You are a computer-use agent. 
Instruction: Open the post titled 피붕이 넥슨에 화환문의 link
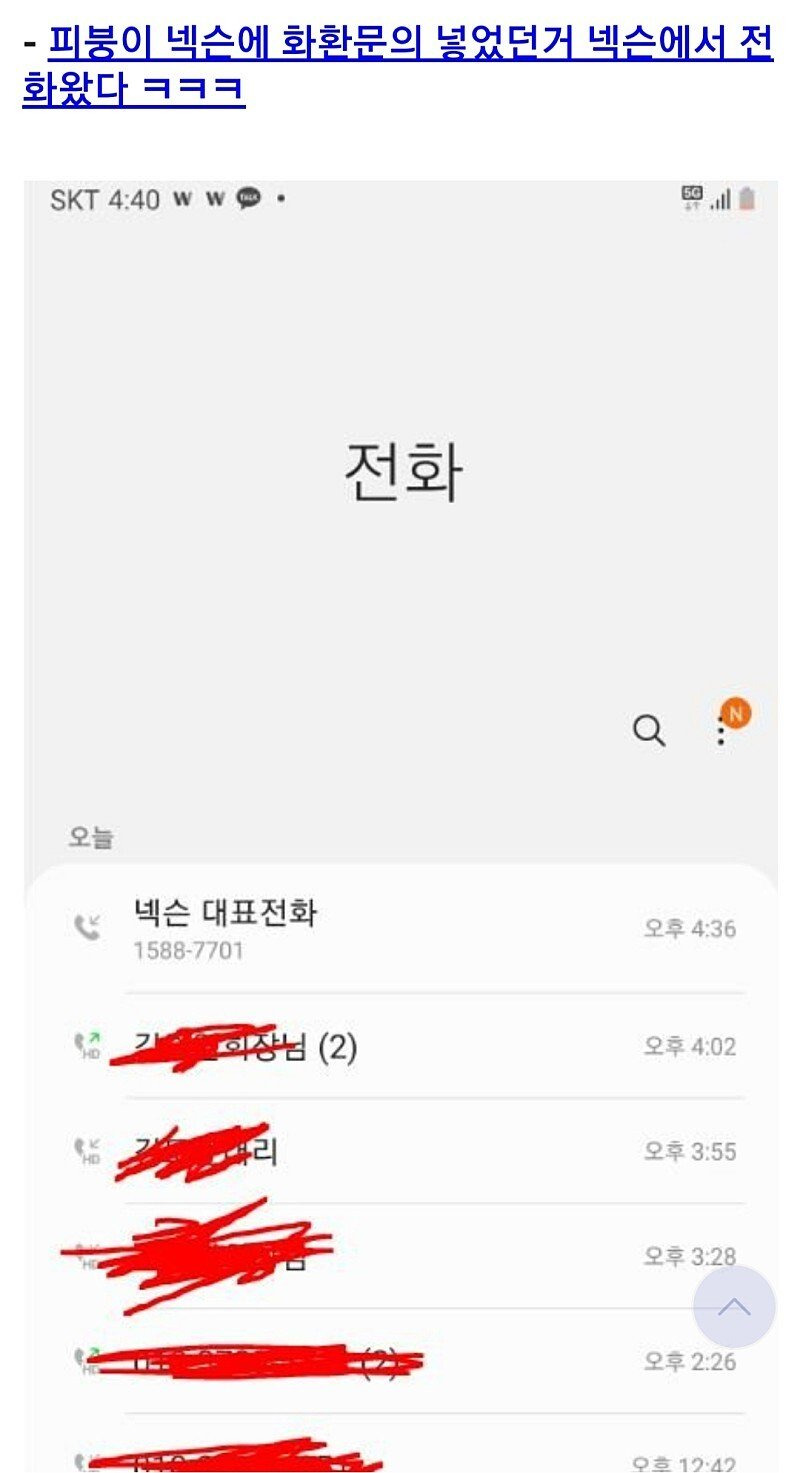398,67
